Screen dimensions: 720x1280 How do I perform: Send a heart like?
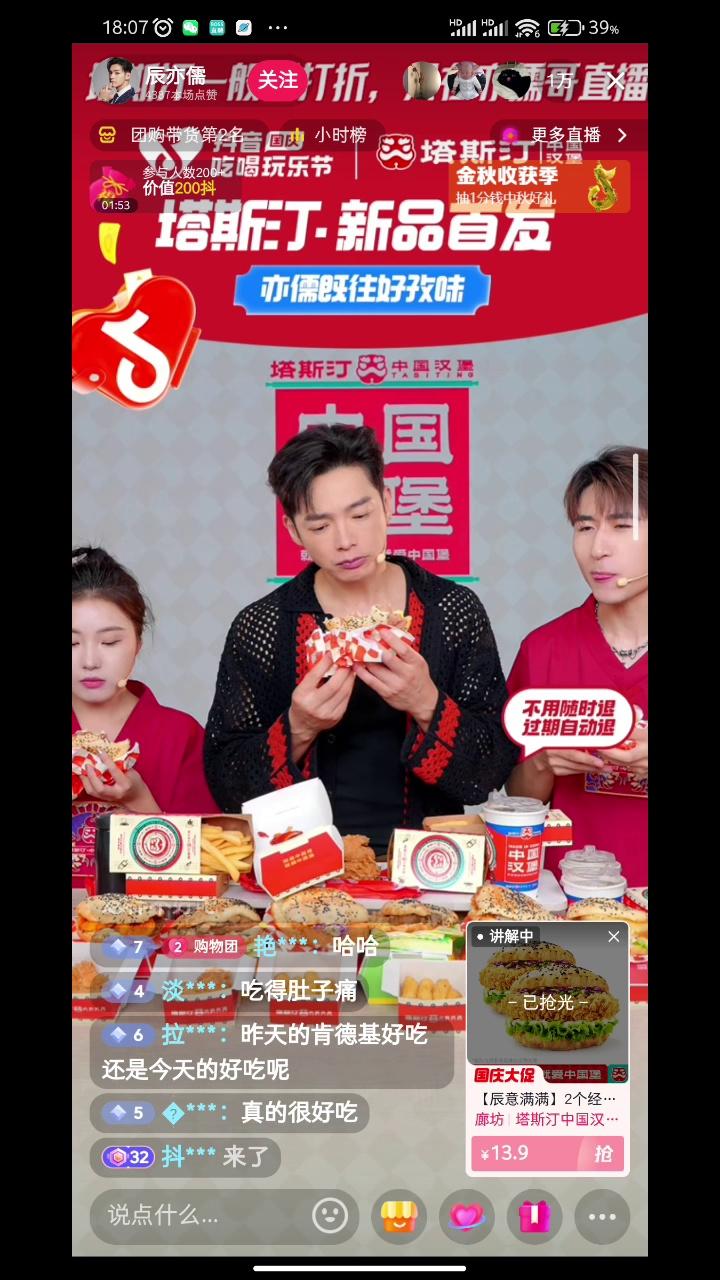click(x=466, y=1216)
